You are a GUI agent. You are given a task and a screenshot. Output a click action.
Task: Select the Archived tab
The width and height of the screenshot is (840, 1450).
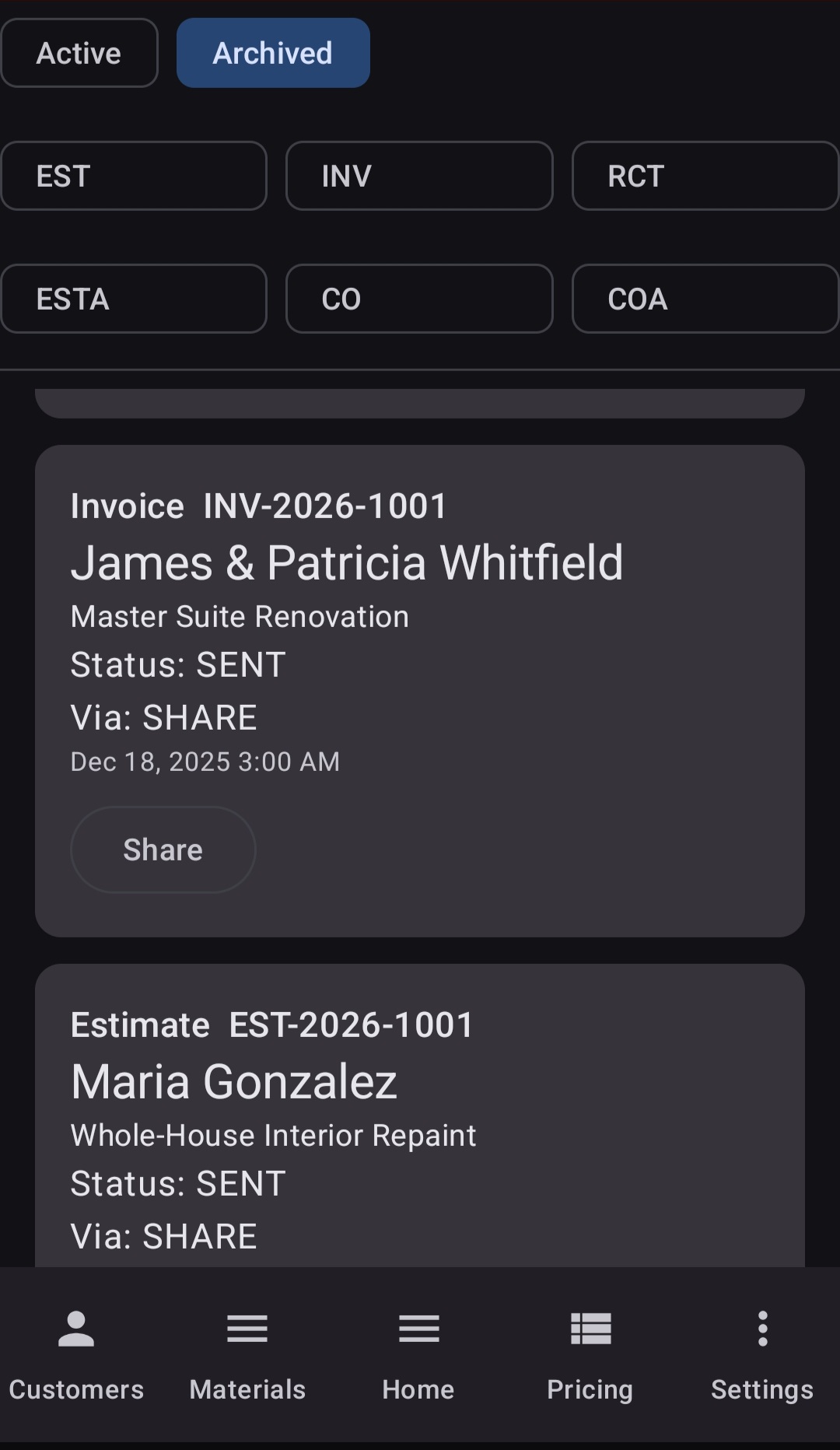point(272,53)
